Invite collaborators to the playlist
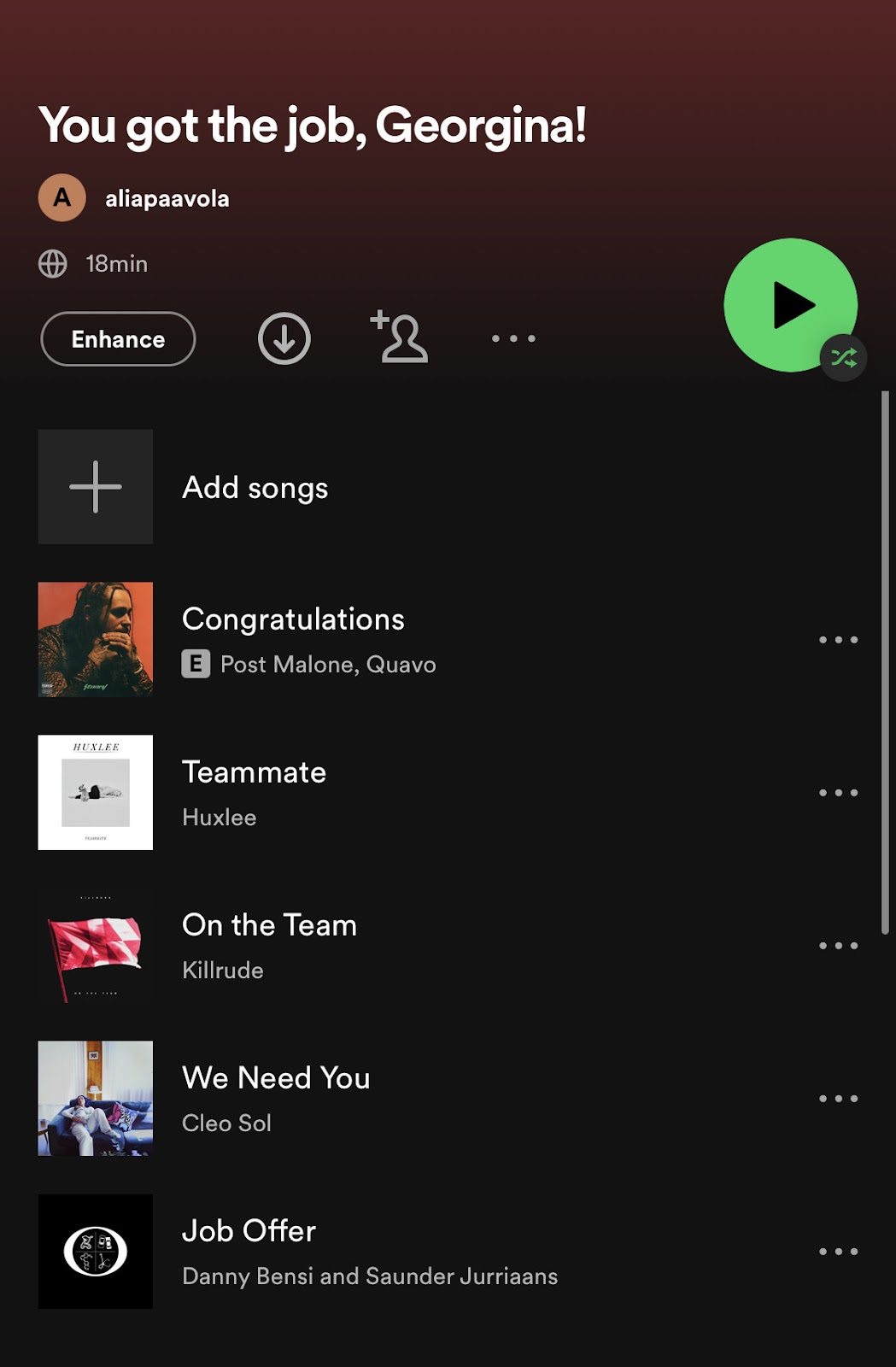Screen dimensions: 896x1367 click(x=400, y=337)
